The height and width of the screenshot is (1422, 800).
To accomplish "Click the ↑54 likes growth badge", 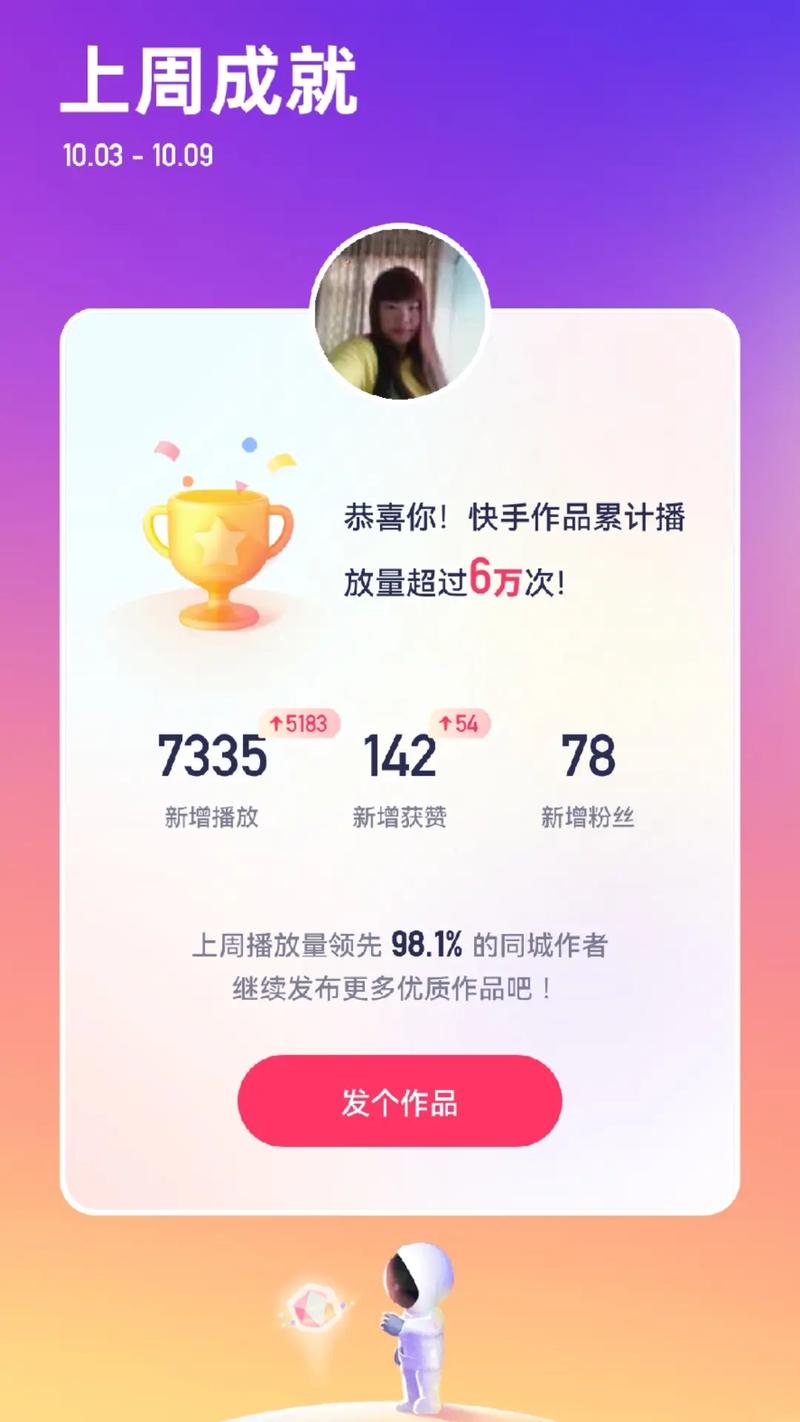I will coord(458,721).
